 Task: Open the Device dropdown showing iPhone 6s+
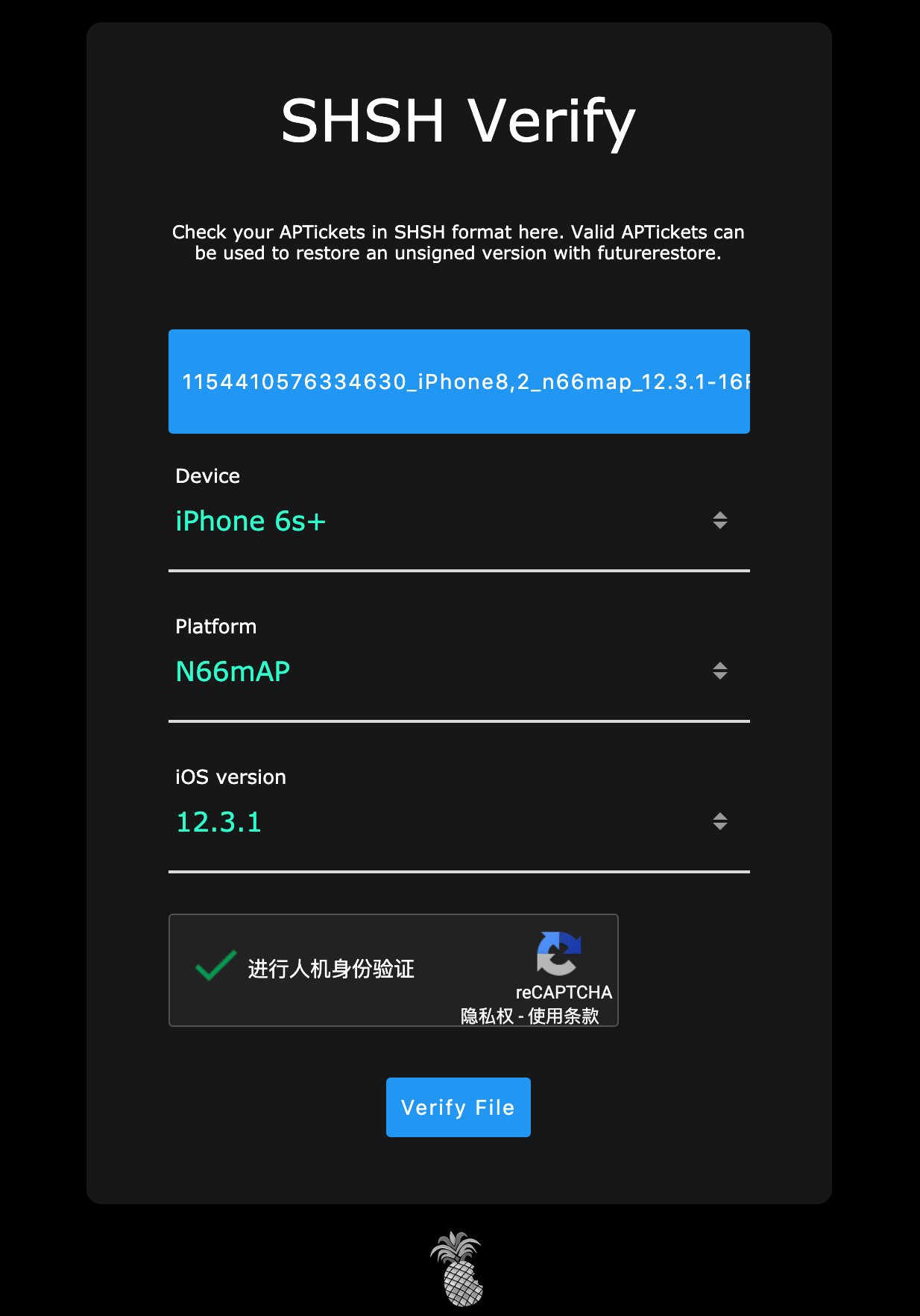(459, 521)
